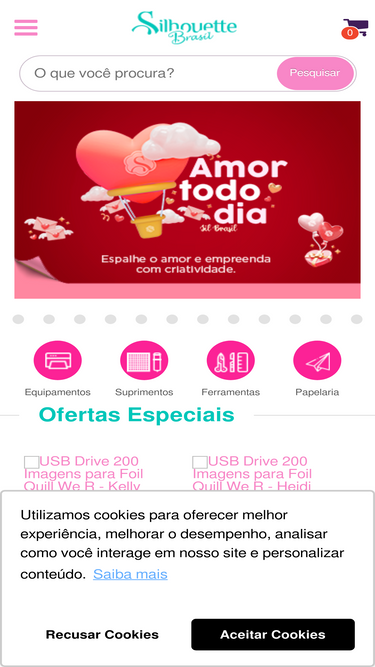The width and height of the screenshot is (375, 667).
Task: Select the first carousel page dot
Action: tap(18, 319)
